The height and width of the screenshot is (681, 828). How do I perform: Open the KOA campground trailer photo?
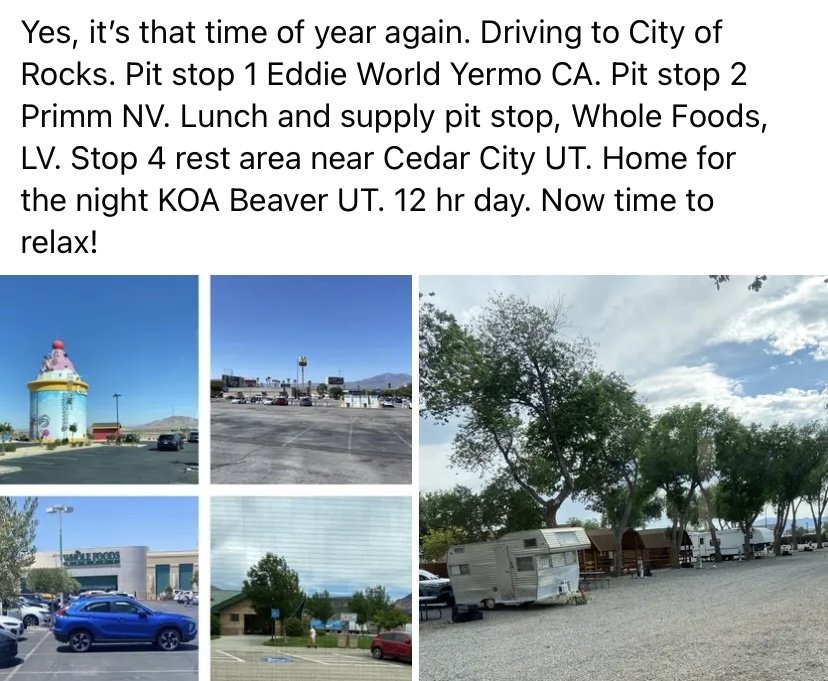[623, 478]
